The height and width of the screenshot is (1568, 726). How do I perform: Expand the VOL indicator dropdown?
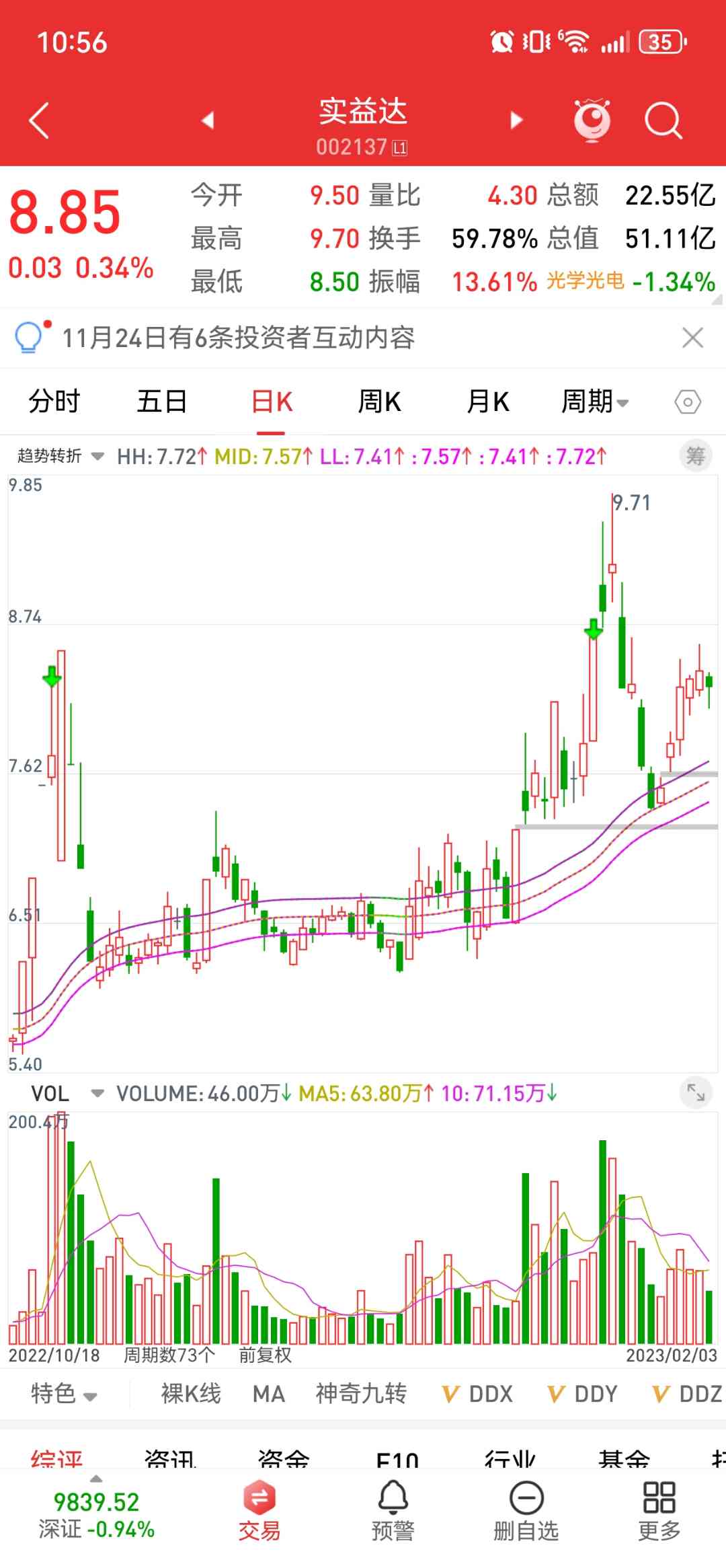[67, 1094]
